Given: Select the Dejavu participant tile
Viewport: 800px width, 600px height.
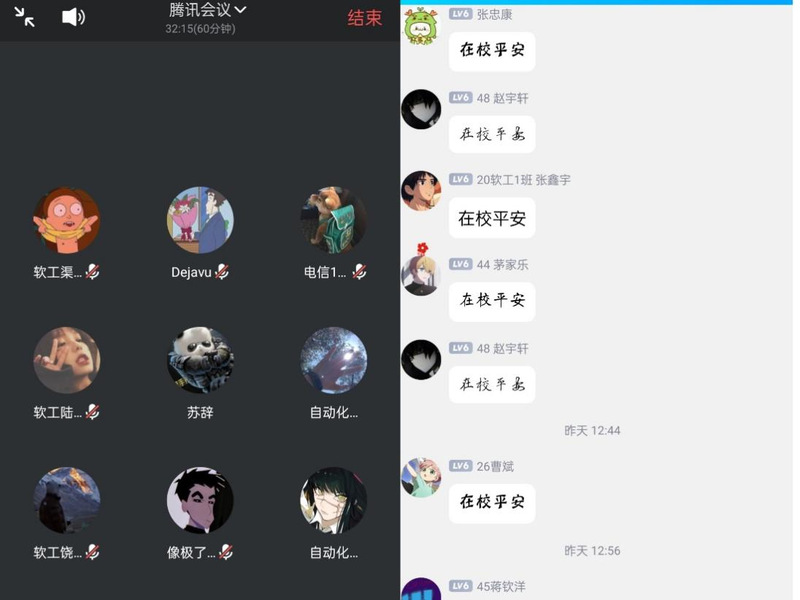Looking at the screenshot, I should (200, 220).
